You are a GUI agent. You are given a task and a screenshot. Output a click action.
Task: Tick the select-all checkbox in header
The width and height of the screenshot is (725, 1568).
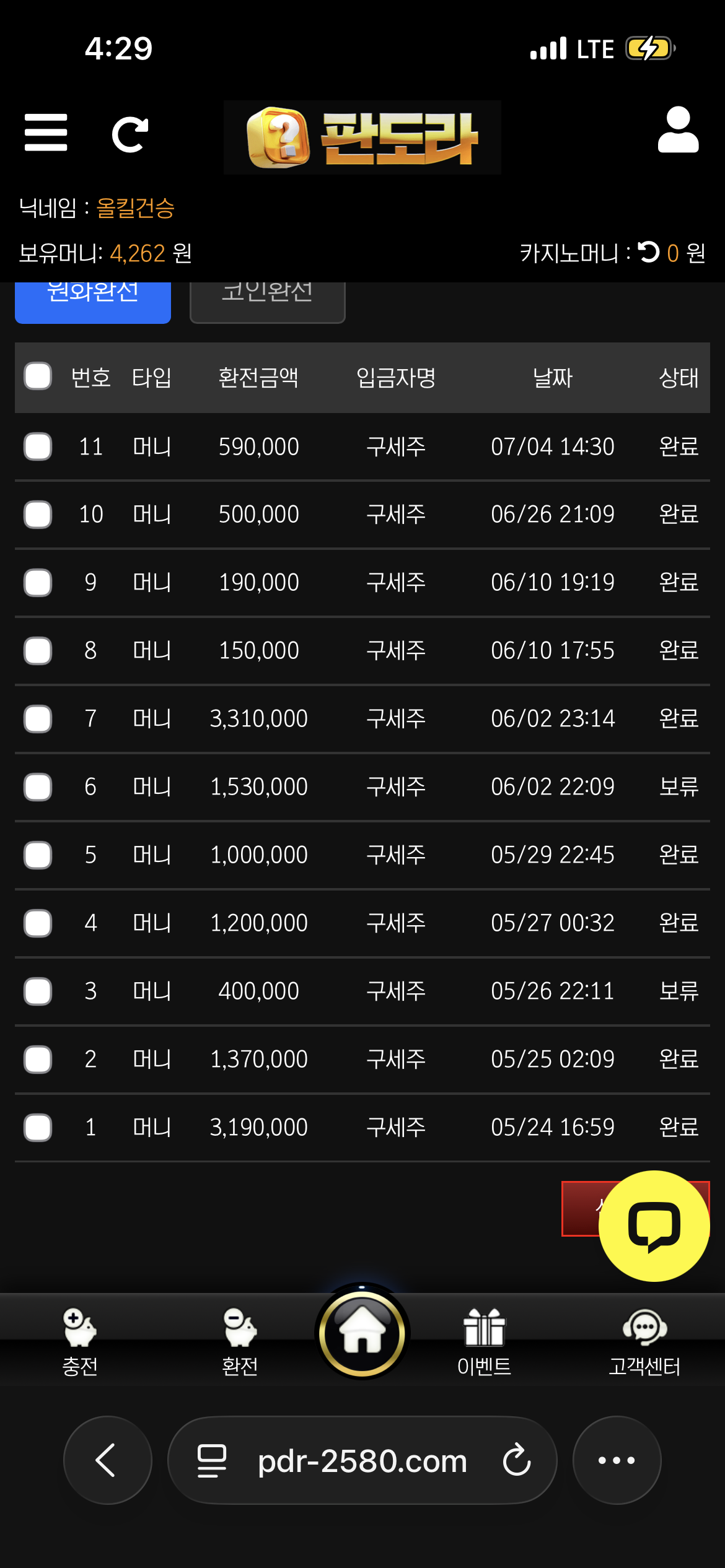pyautogui.click(x=38, y=377)
